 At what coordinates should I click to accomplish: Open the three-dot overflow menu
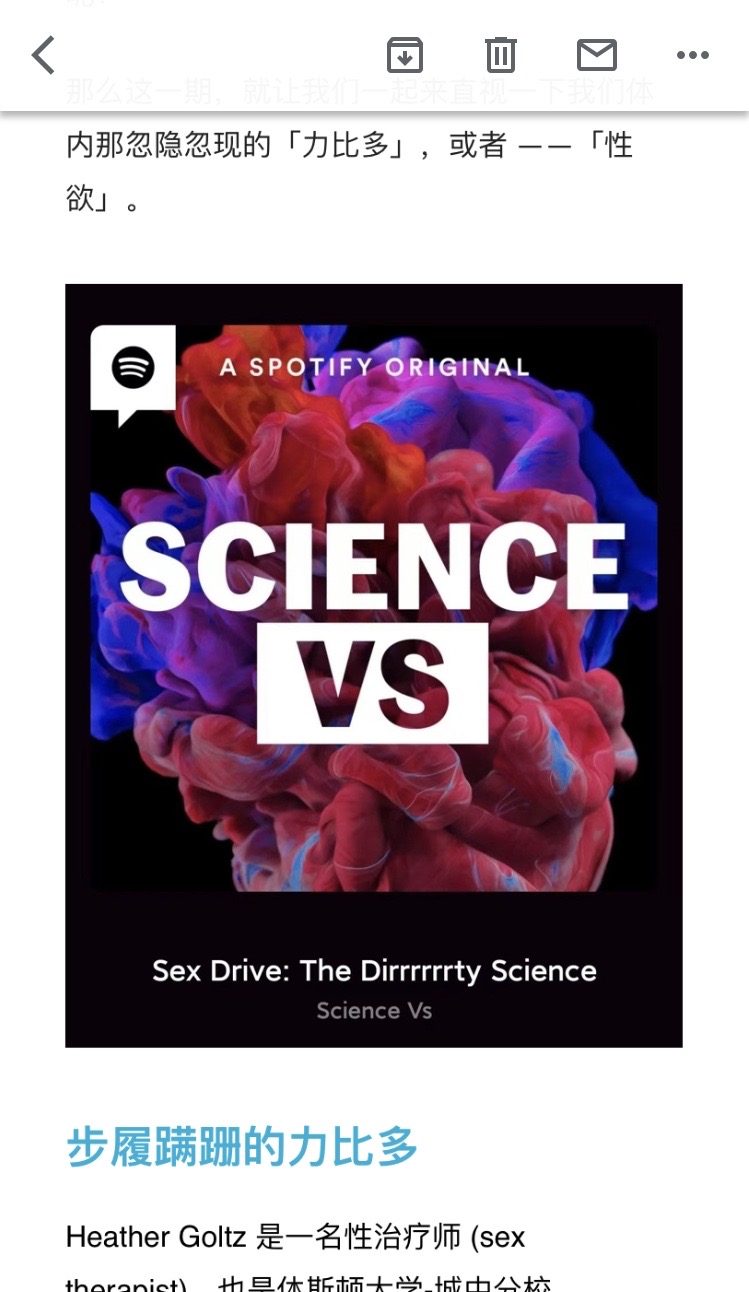692,55
